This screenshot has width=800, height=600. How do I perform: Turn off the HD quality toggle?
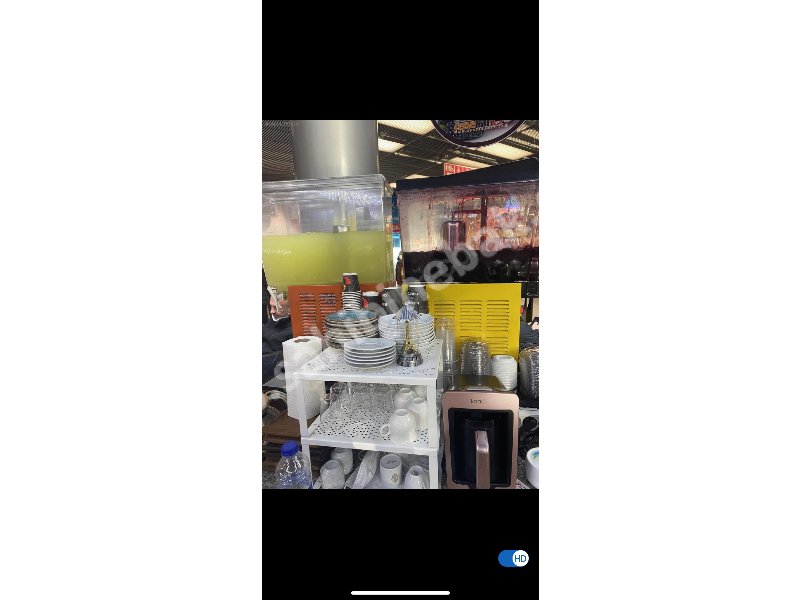513,558
